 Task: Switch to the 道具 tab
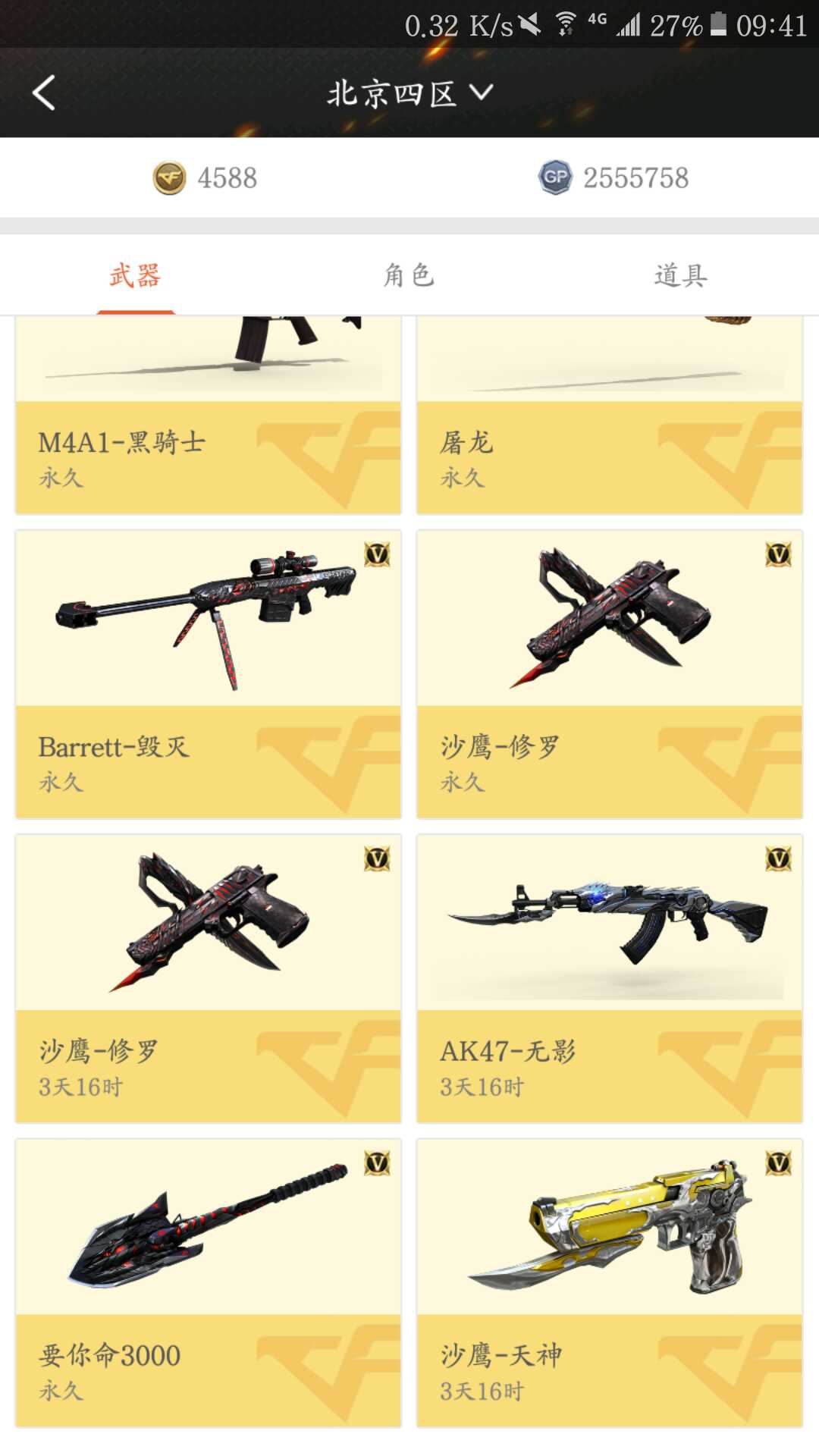point(680,275)
